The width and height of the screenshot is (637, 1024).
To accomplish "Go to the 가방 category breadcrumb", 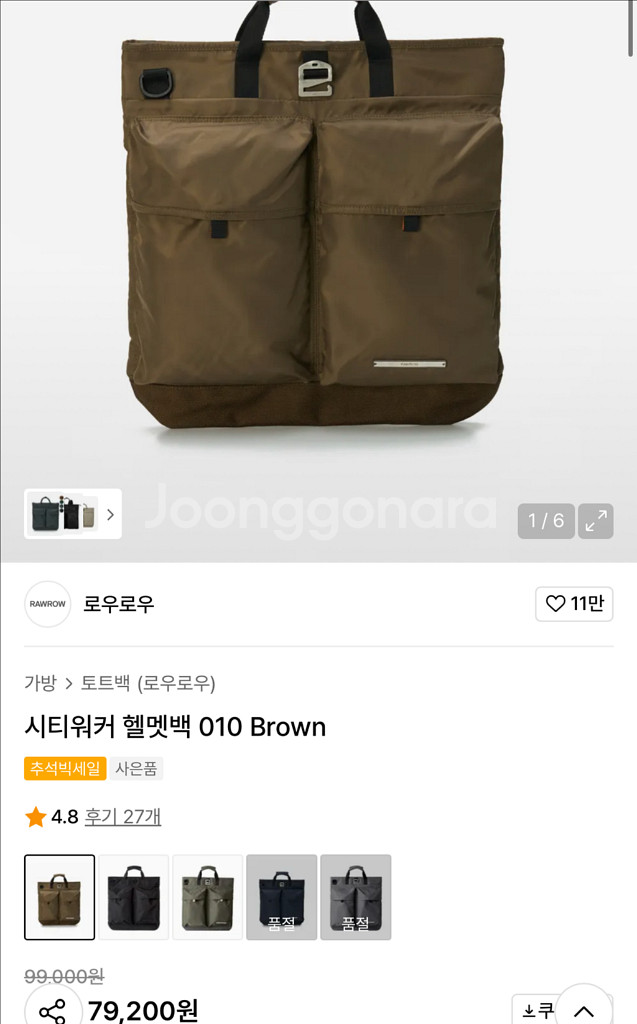I will click(40, 683).
